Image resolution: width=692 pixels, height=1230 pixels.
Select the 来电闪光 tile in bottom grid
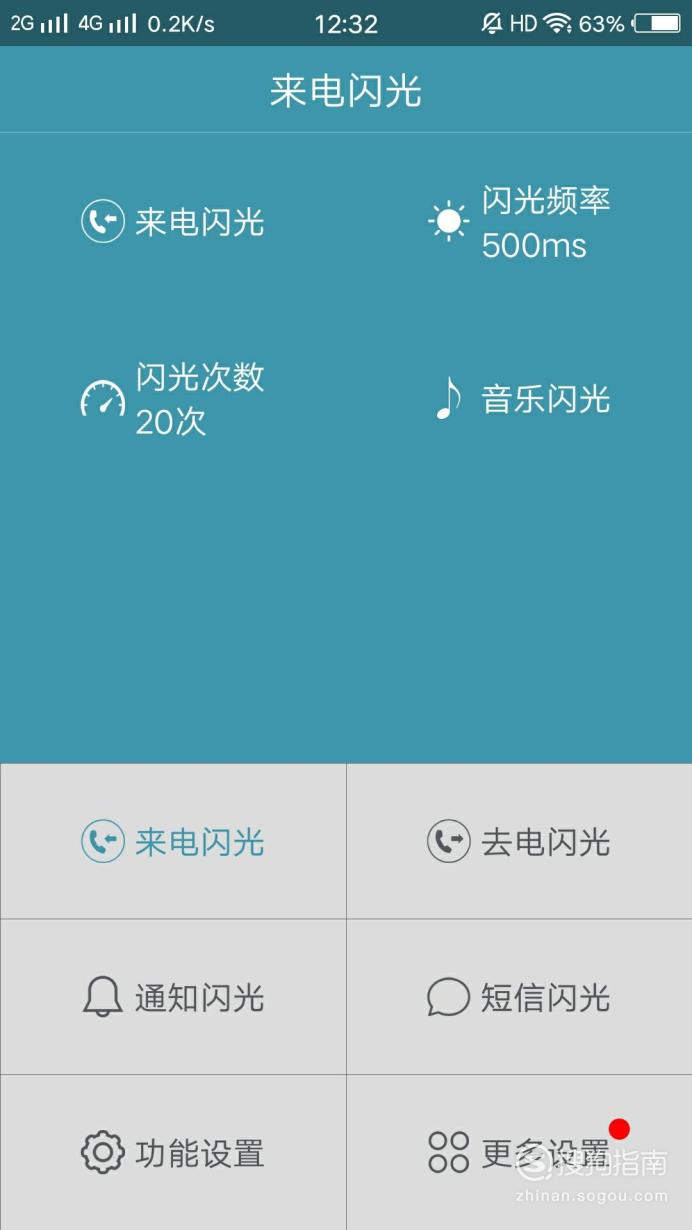173,842
